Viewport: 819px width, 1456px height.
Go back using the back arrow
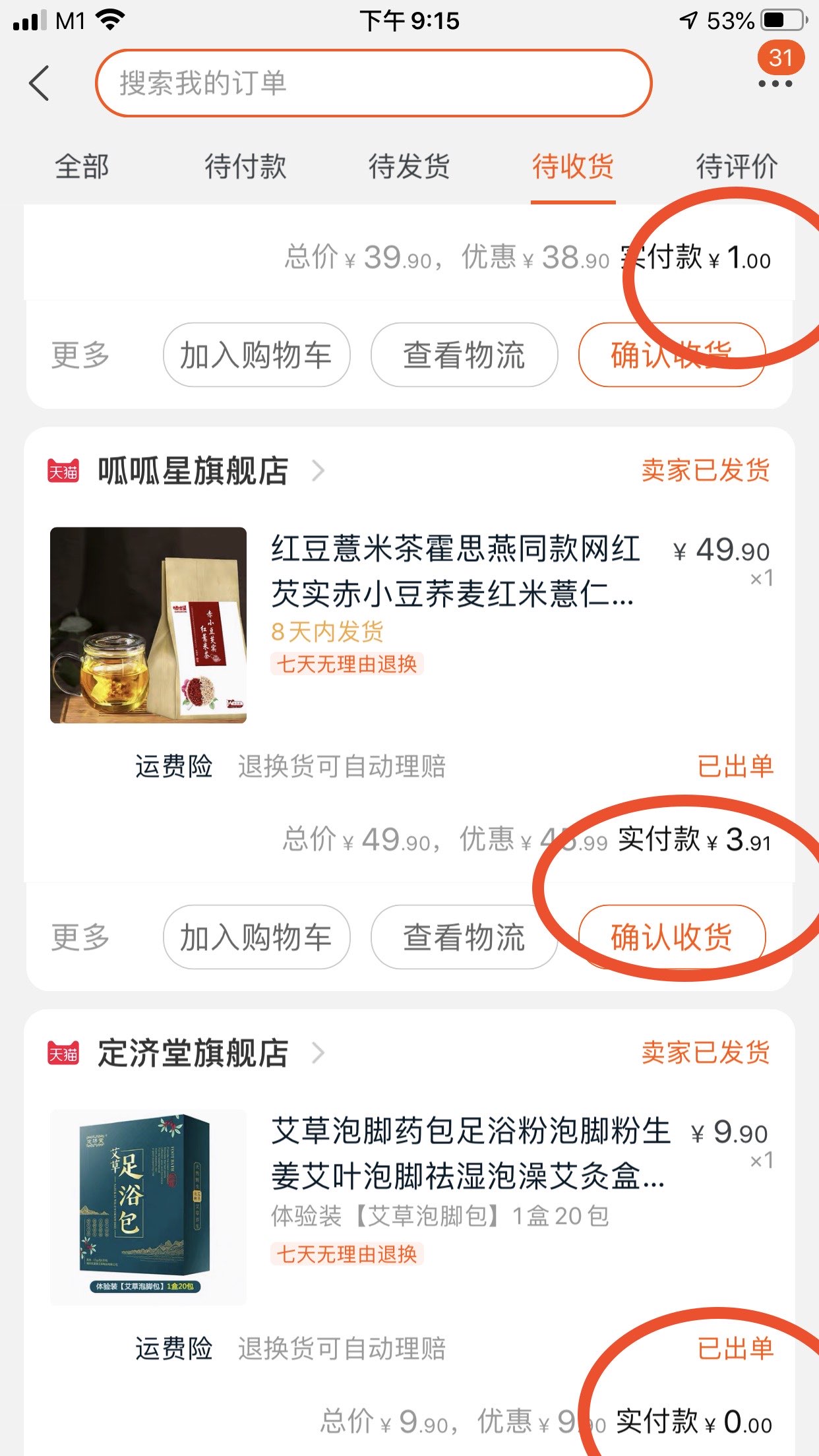[x=40, y=84]
